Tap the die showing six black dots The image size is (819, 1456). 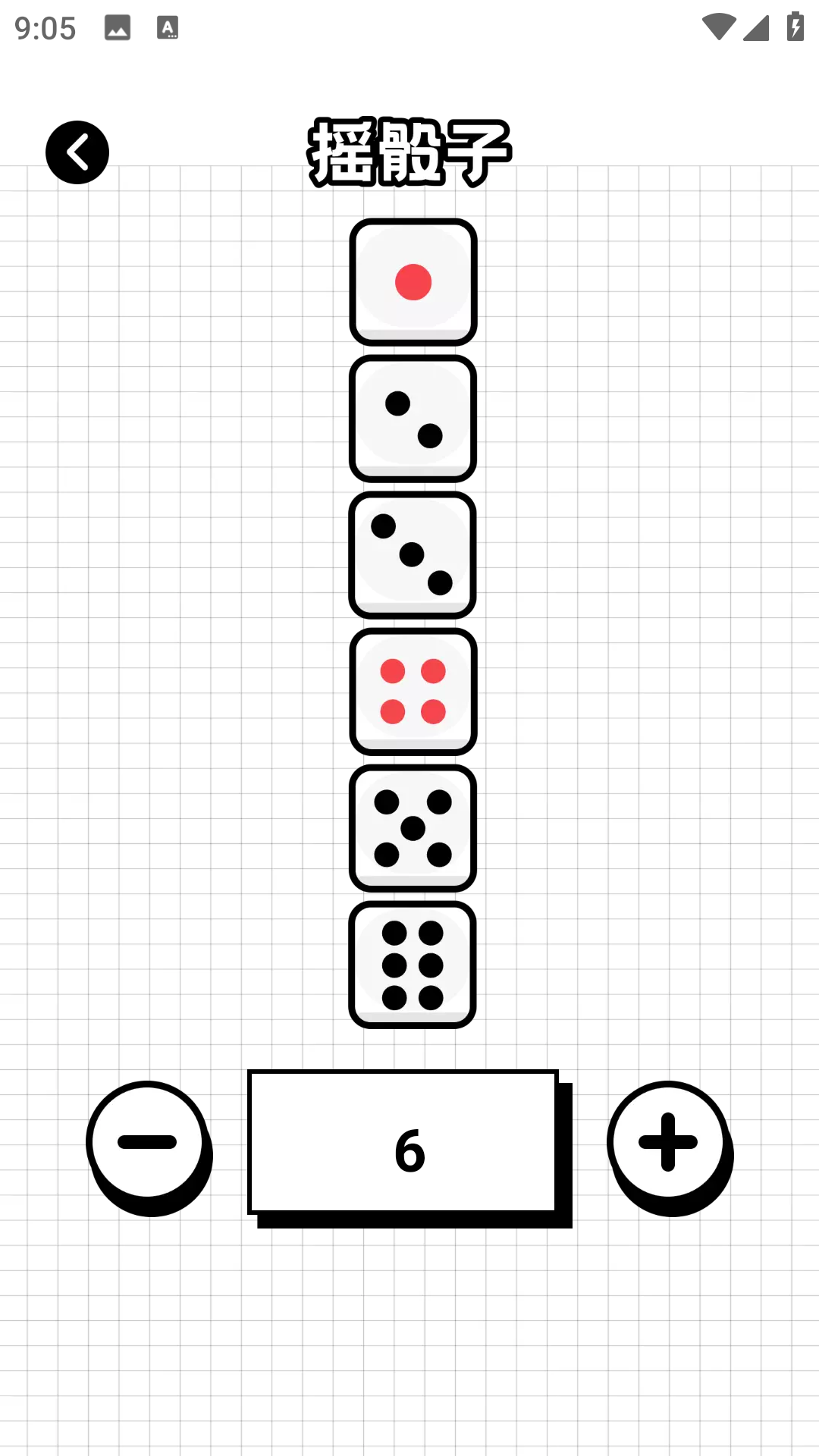(413, 965)
